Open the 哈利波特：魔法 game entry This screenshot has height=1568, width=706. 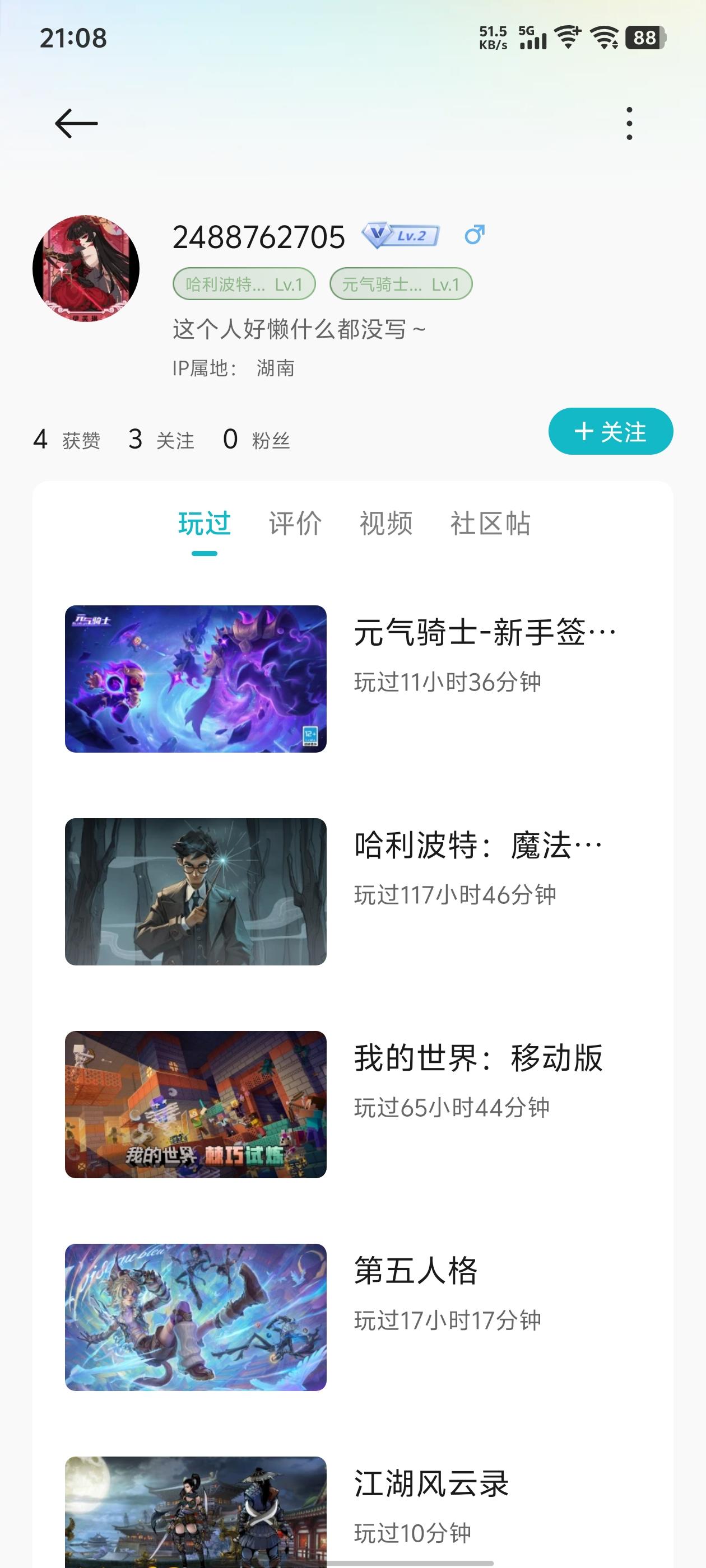354,892
